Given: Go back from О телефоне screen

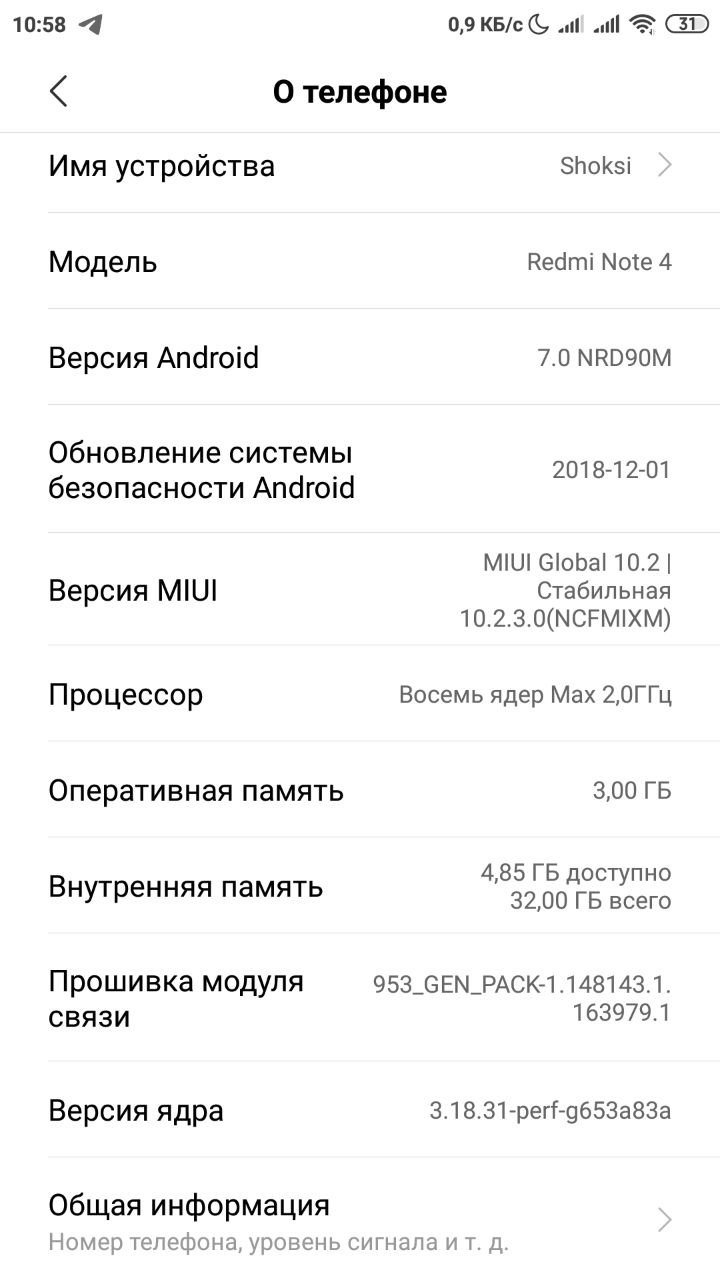Looking at the screenshot, I should (59, 91).
